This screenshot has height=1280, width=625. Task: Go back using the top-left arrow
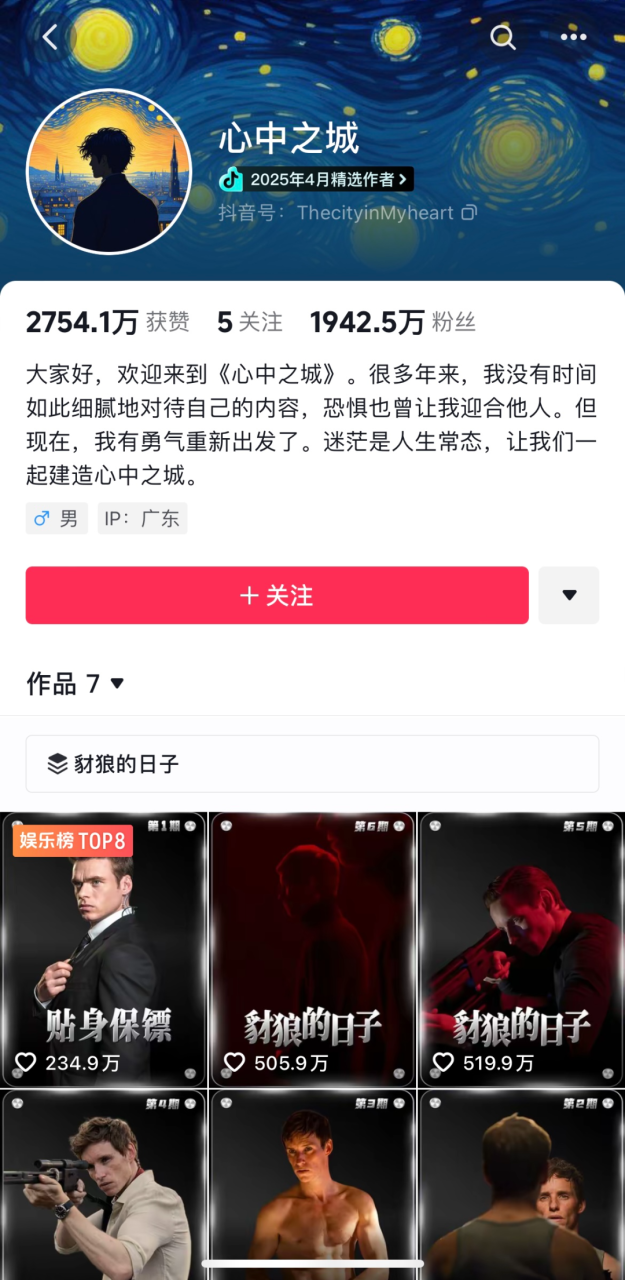tap(50, 37)
